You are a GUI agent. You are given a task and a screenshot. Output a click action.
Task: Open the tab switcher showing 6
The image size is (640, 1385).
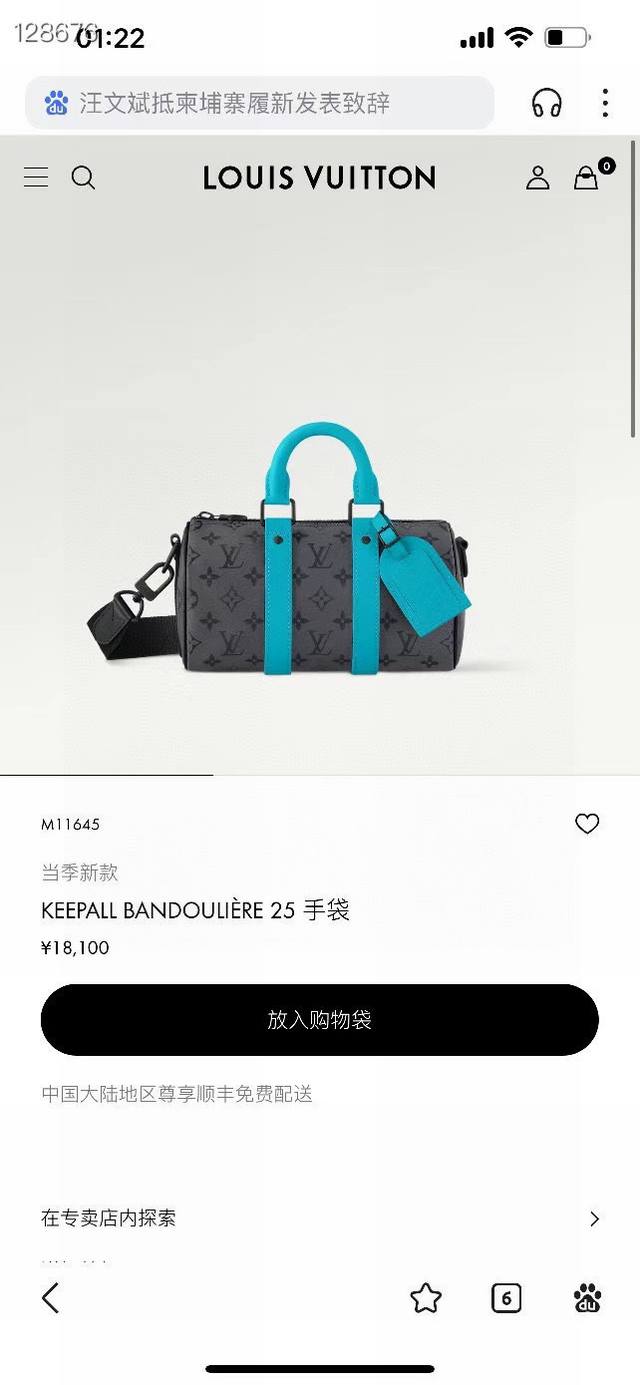click(507, 1298)
